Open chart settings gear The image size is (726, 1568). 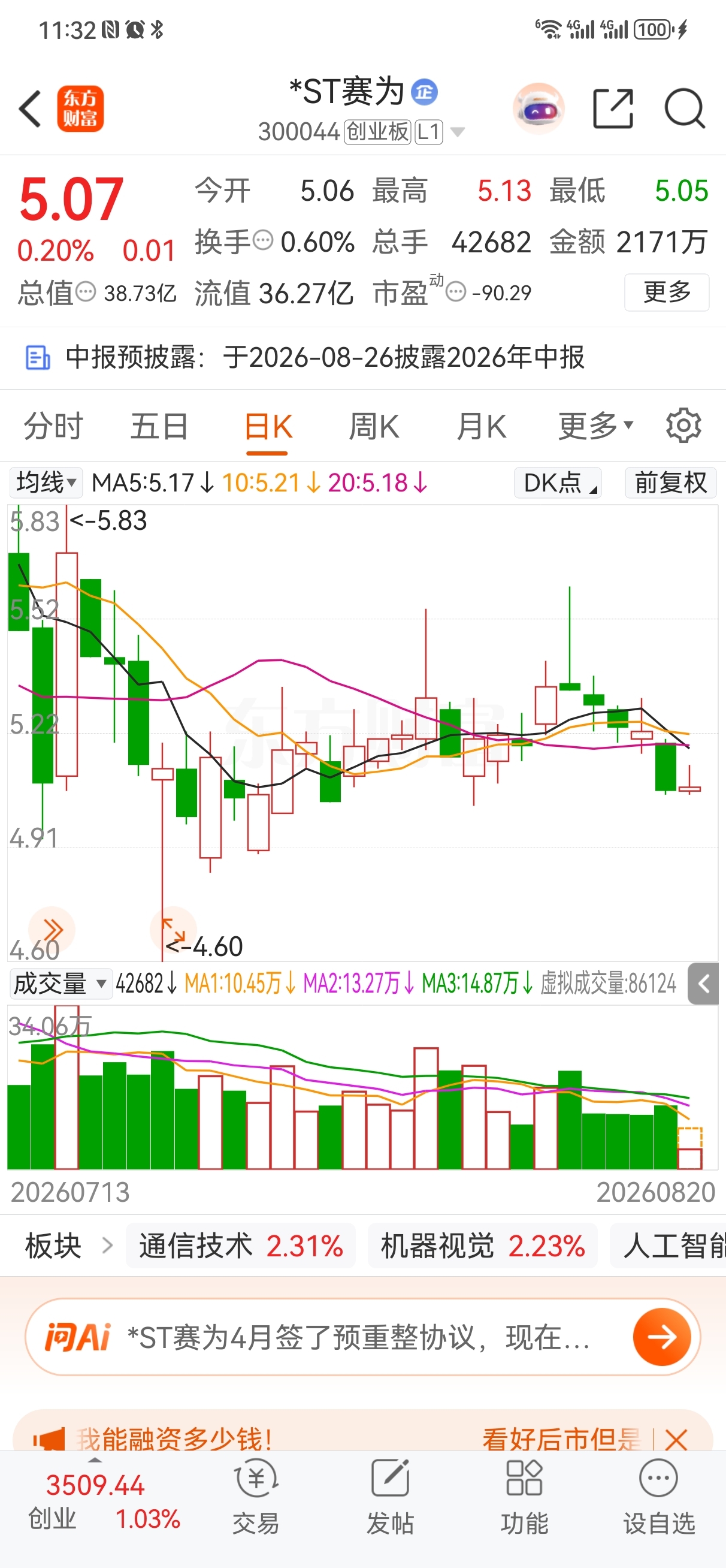[683, 426]
